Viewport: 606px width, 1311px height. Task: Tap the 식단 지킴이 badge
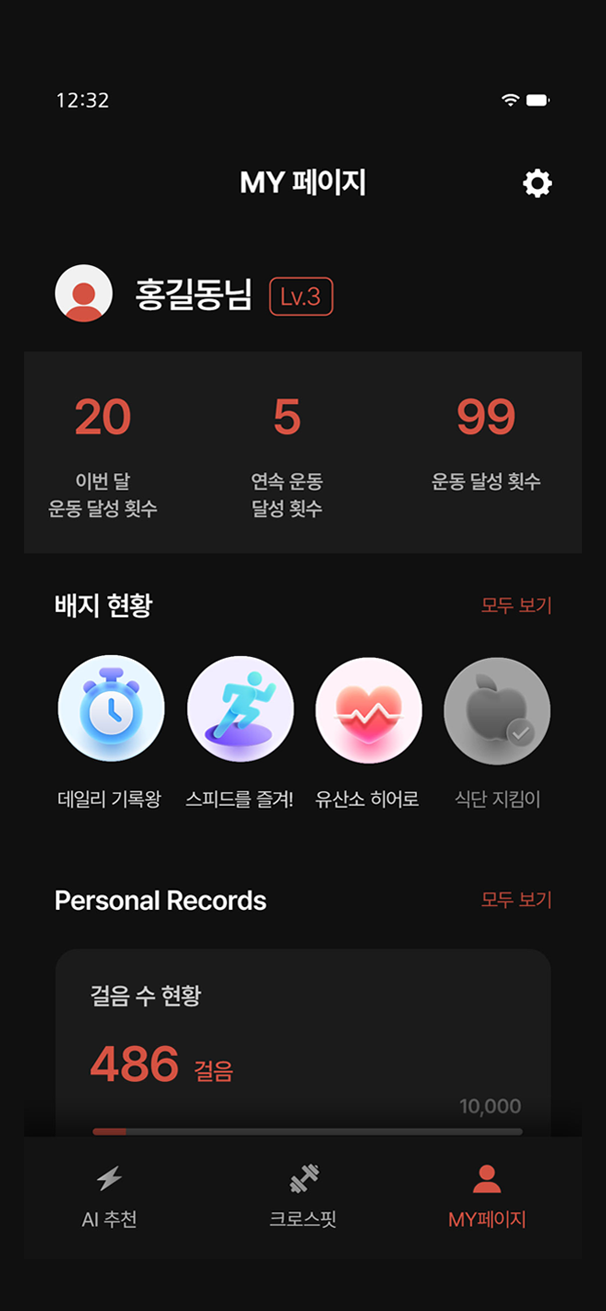point(497,709)
